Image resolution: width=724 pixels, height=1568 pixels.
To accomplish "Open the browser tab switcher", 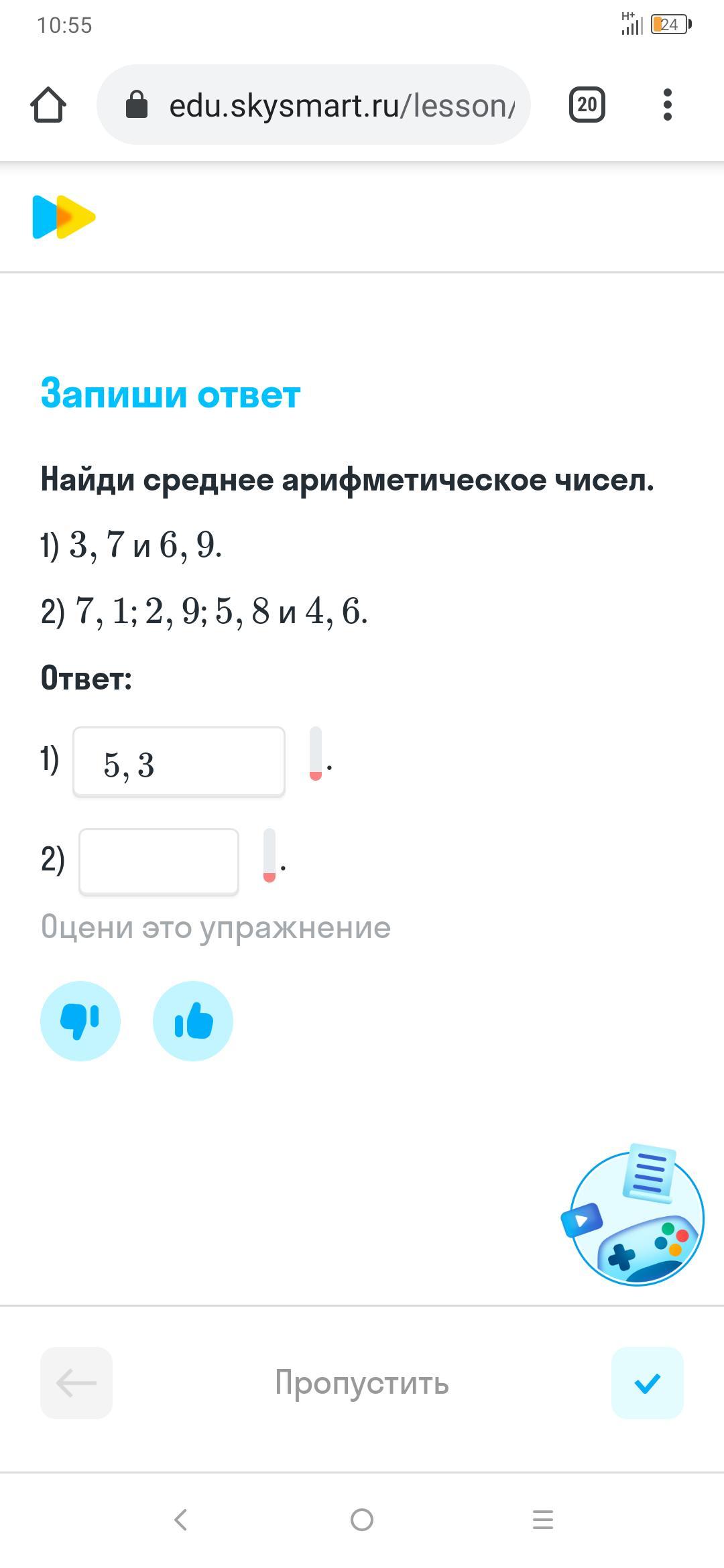I will click(587, 105).
